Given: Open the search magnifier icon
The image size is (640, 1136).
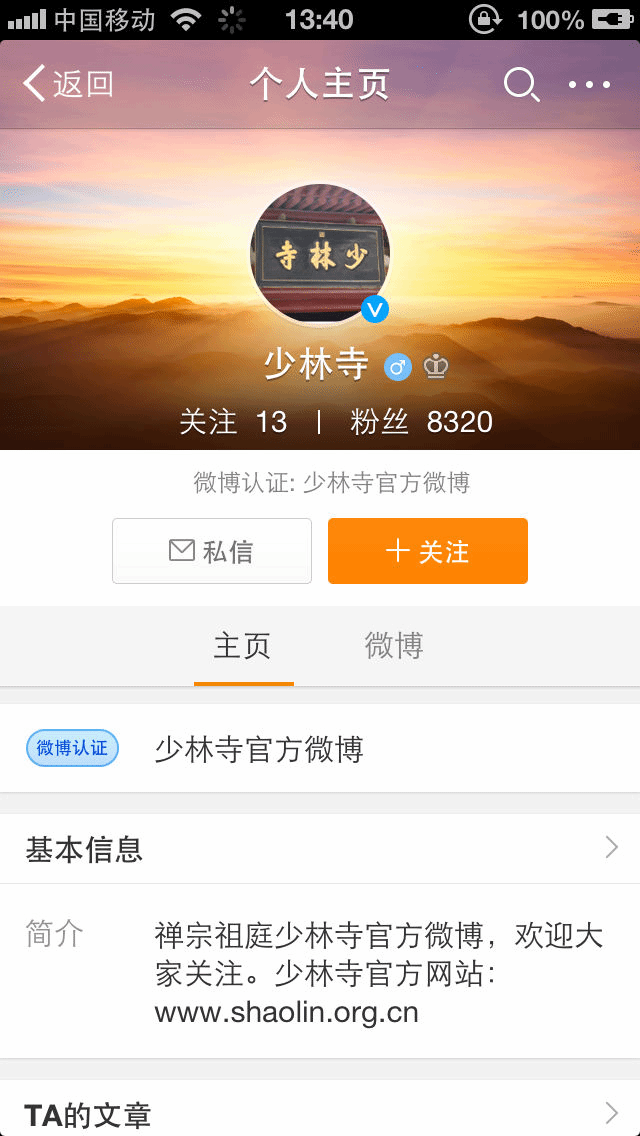Looking at the screenshot, I should point(520,85).
